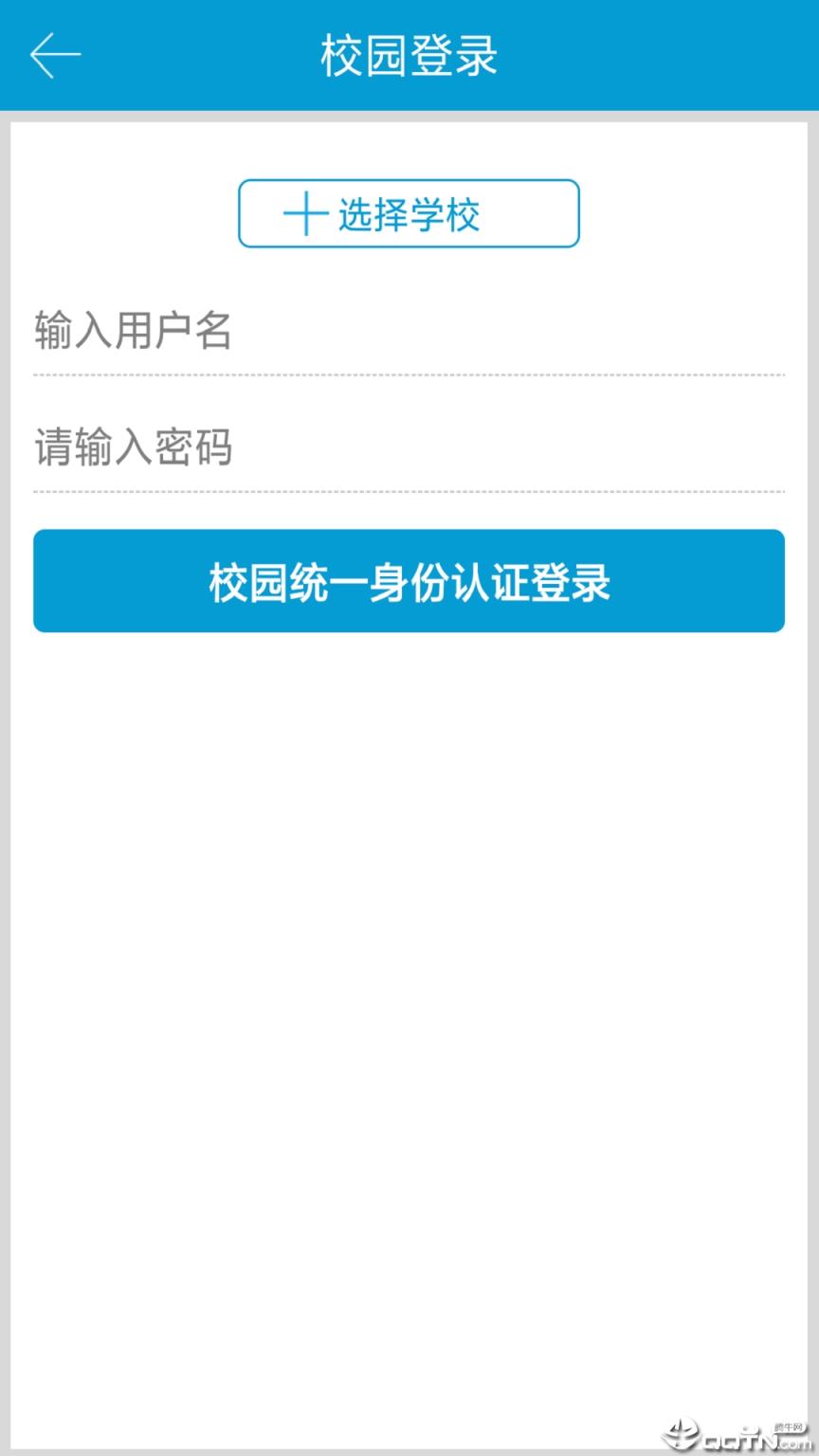Tap the plus icon inside 选择学校 button

[304, 214]
